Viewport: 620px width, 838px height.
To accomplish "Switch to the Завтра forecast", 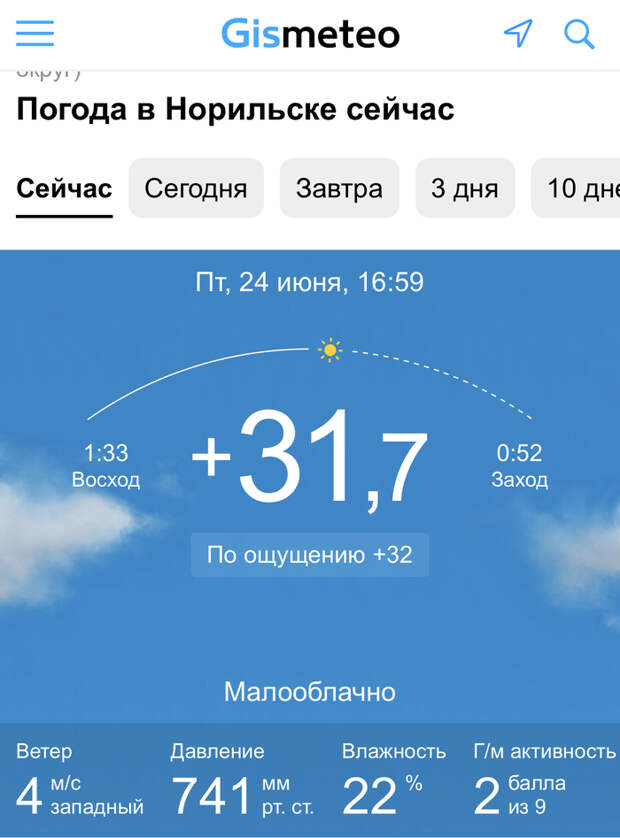I will tap(339, 188).
